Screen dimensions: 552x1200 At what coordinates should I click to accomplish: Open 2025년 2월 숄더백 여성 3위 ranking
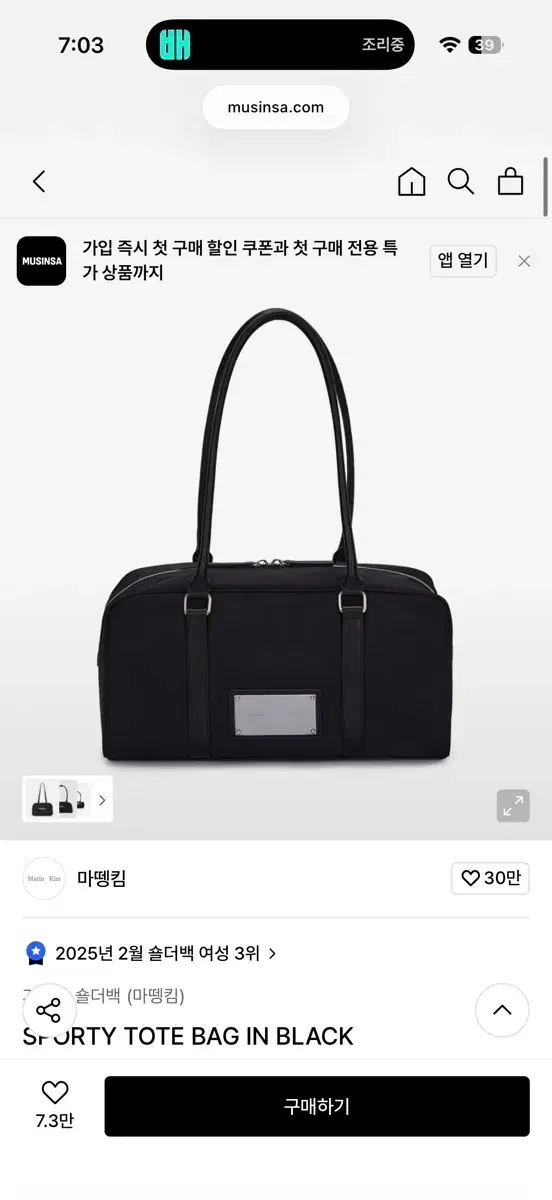tap(151, 953)
